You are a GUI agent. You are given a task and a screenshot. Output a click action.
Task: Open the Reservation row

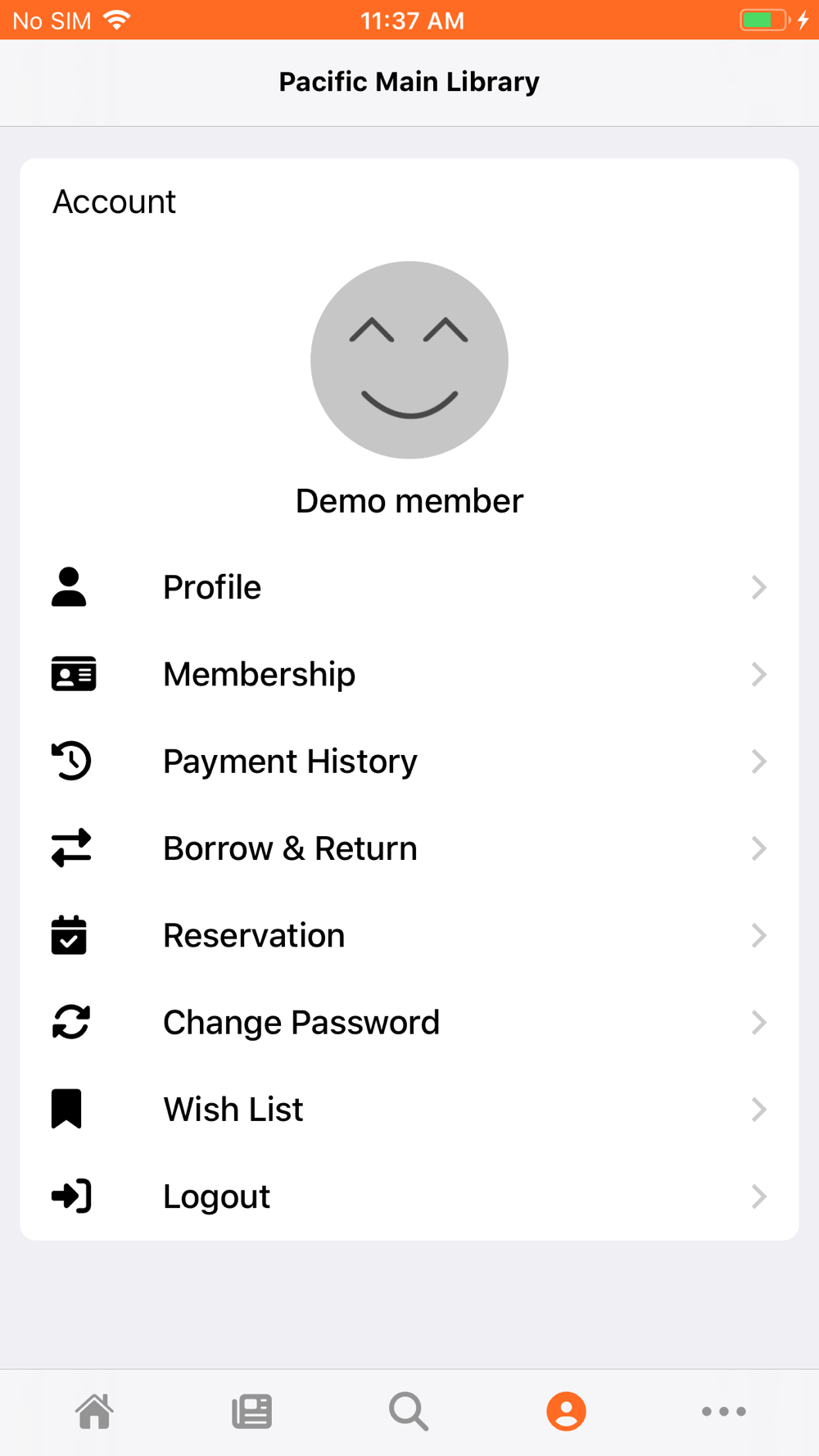pyautogui.click(x=409, y=935)
